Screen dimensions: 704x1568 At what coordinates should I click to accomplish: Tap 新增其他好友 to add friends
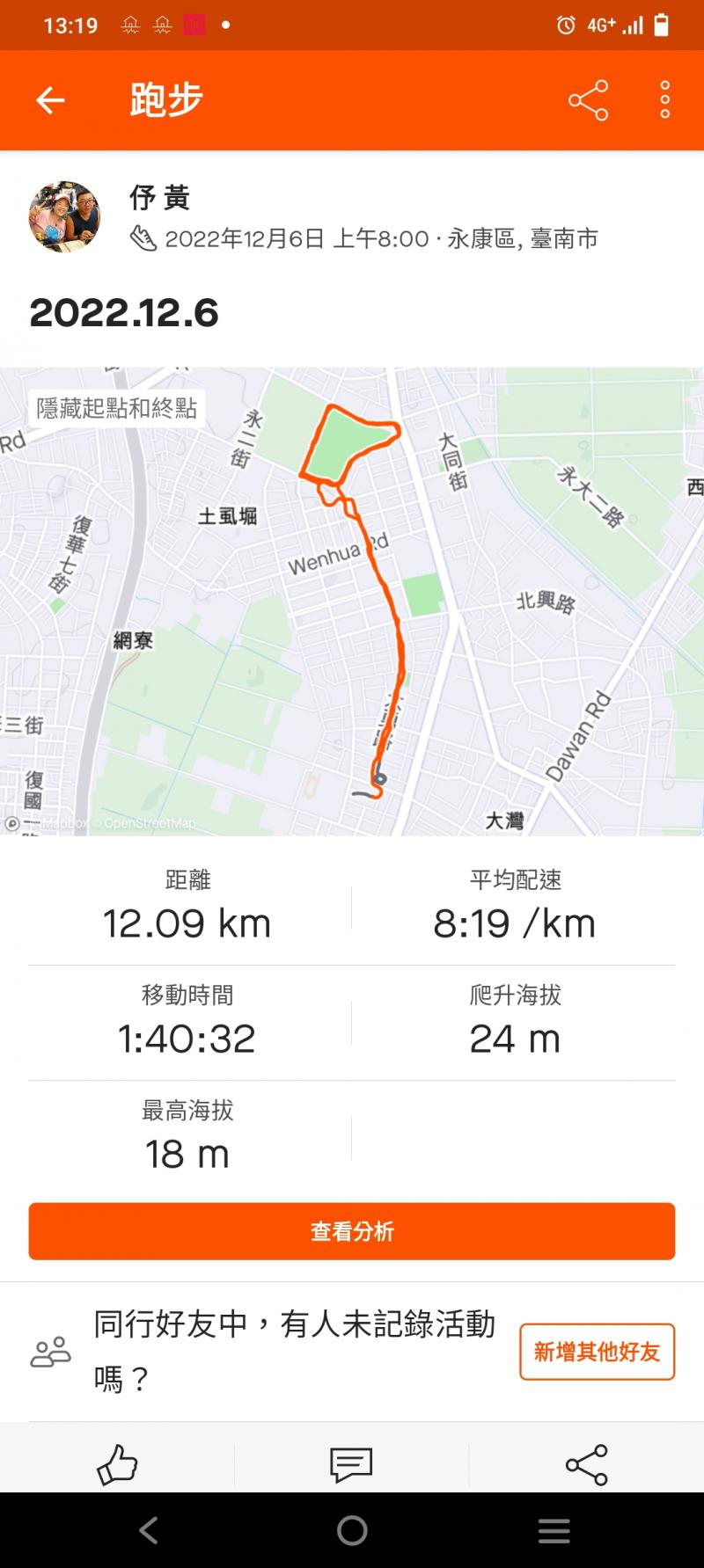(597, 1352)
